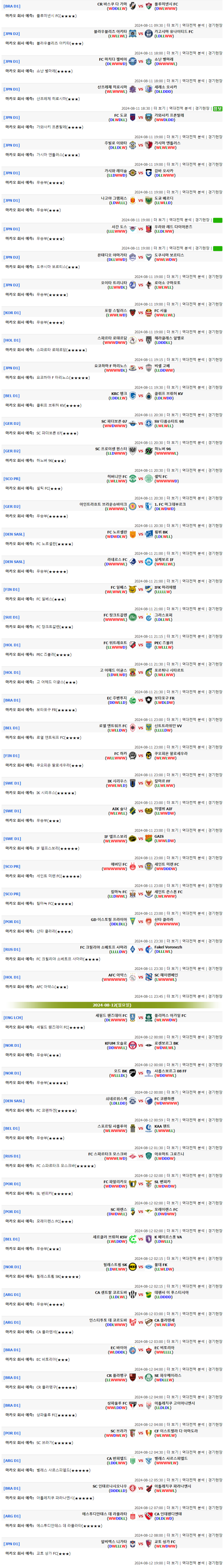Open the FC 파말리카오 team link
Screen dimensions: 224x1568
coord(115,1182)
